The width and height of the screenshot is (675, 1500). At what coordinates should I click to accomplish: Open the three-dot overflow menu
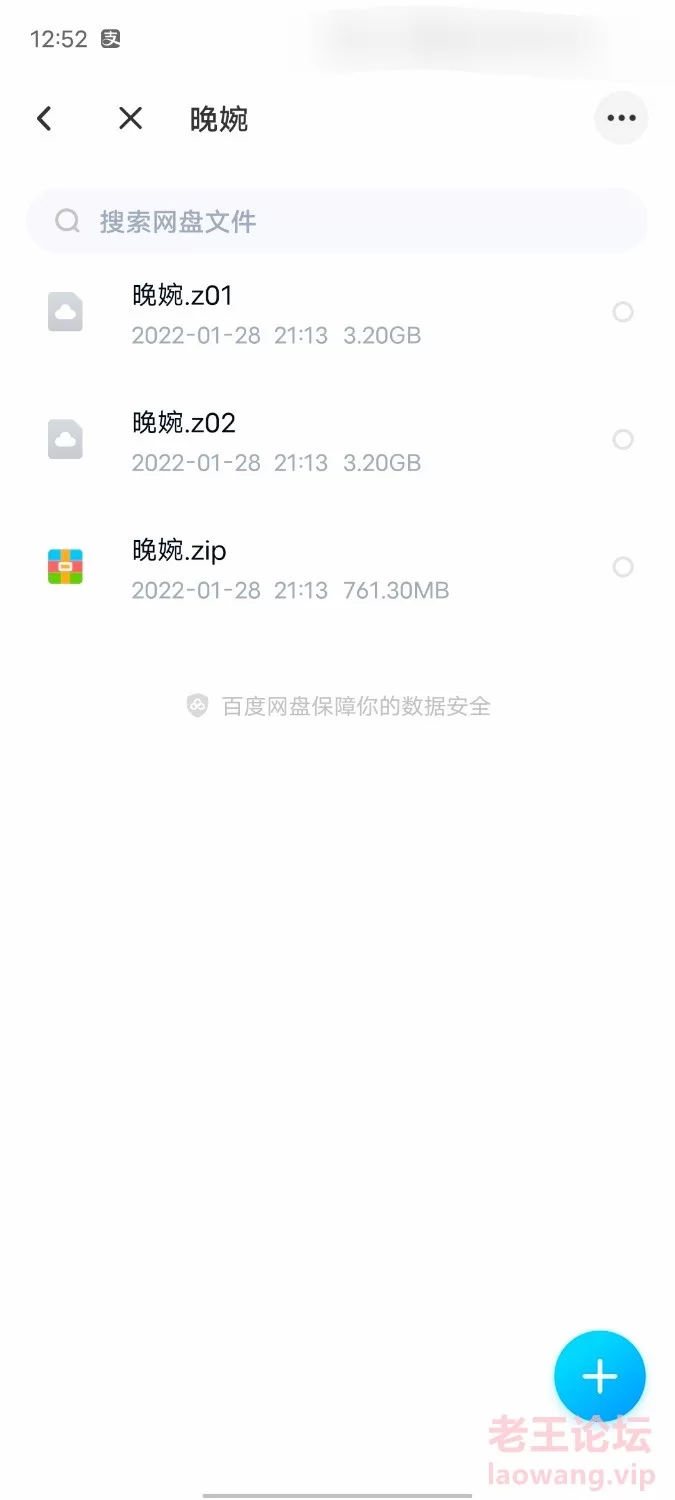(621, 118)
